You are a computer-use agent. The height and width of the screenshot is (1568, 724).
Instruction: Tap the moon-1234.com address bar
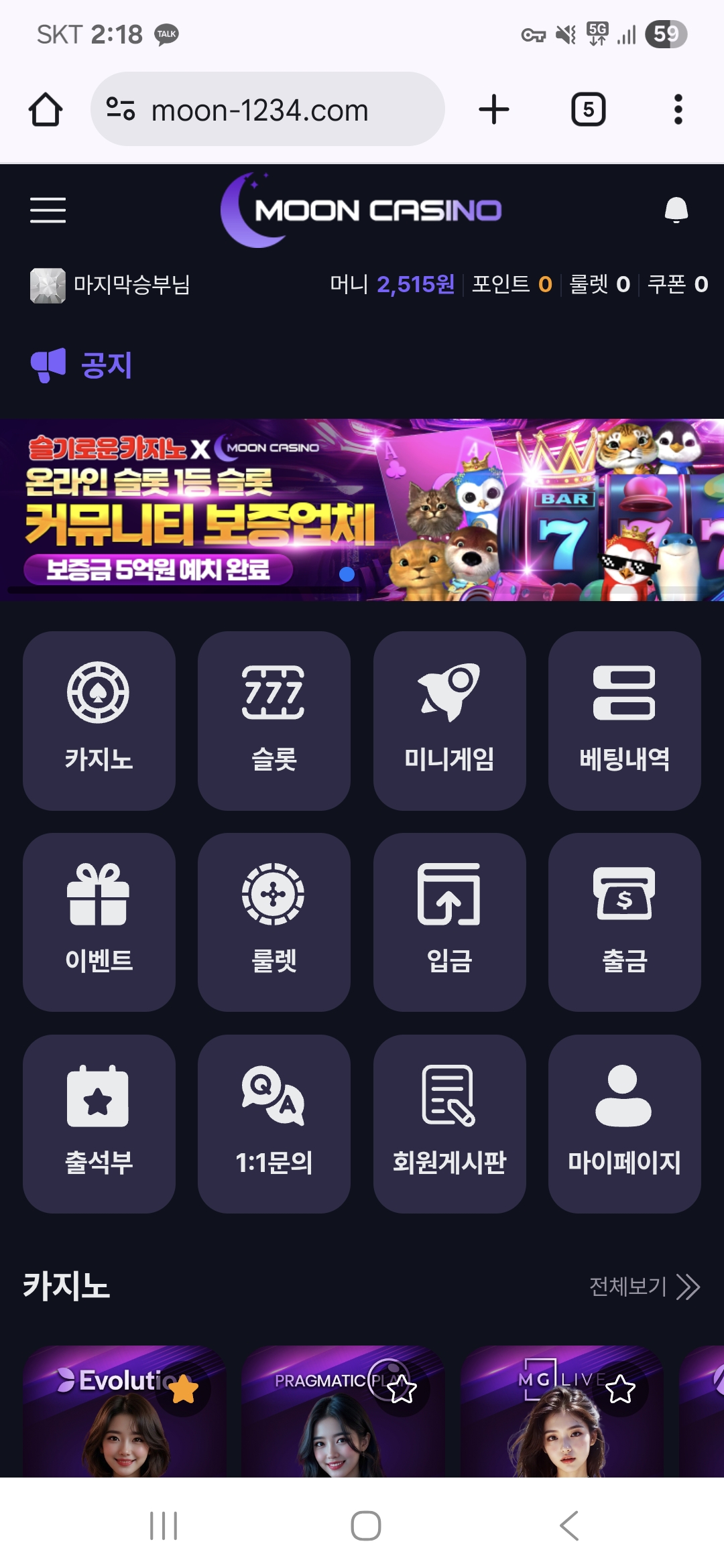tap(267, 109)
